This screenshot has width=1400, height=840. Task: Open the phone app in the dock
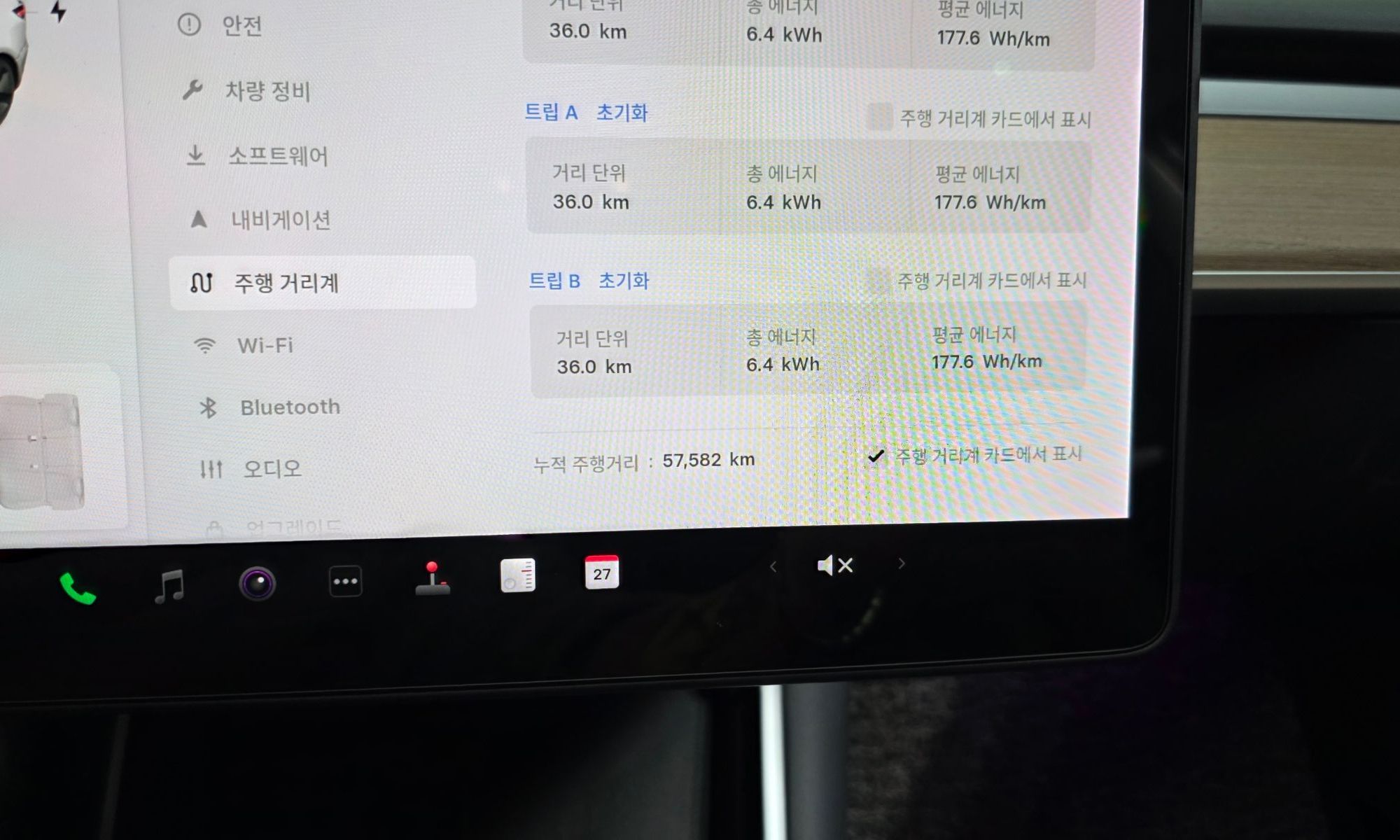click(77, 588)
